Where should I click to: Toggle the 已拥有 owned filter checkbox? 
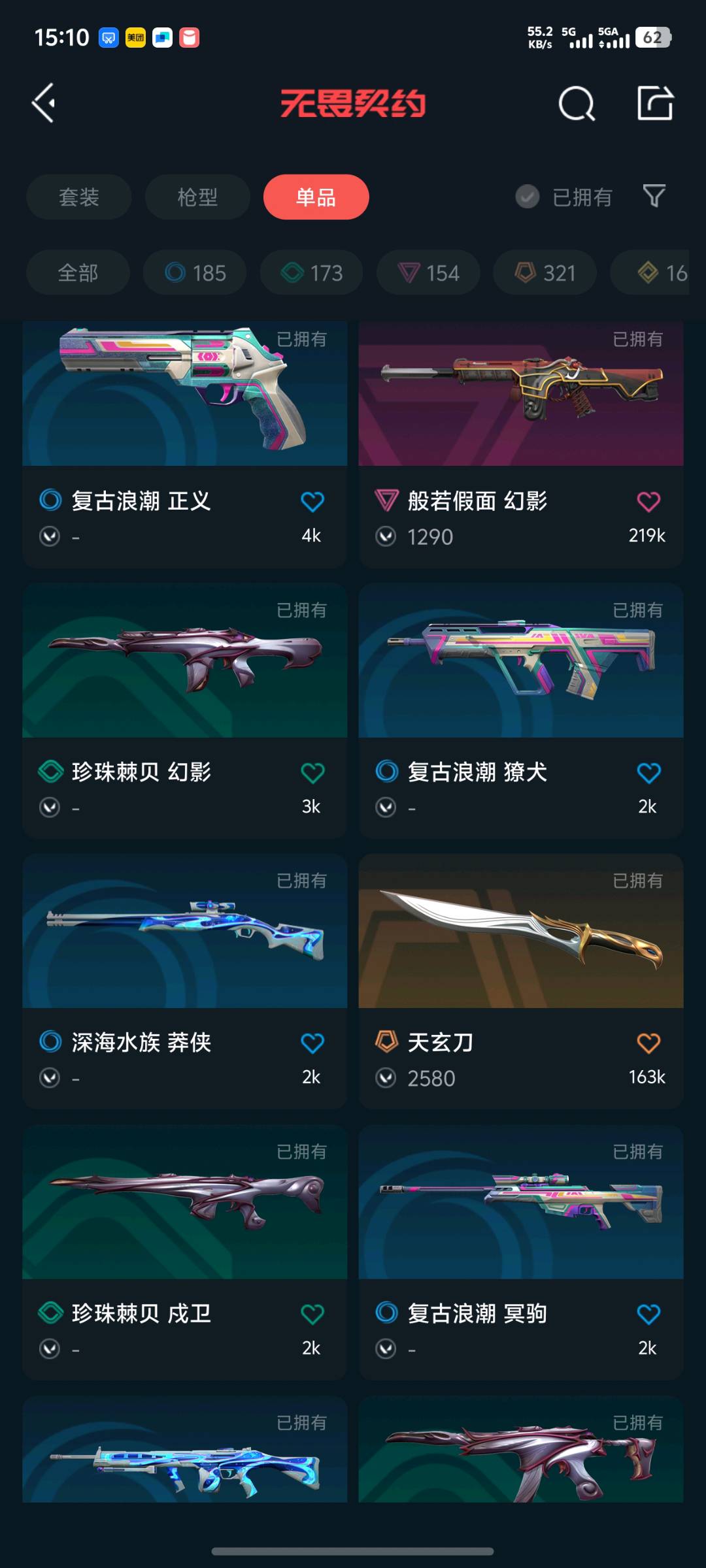(528, 197)
